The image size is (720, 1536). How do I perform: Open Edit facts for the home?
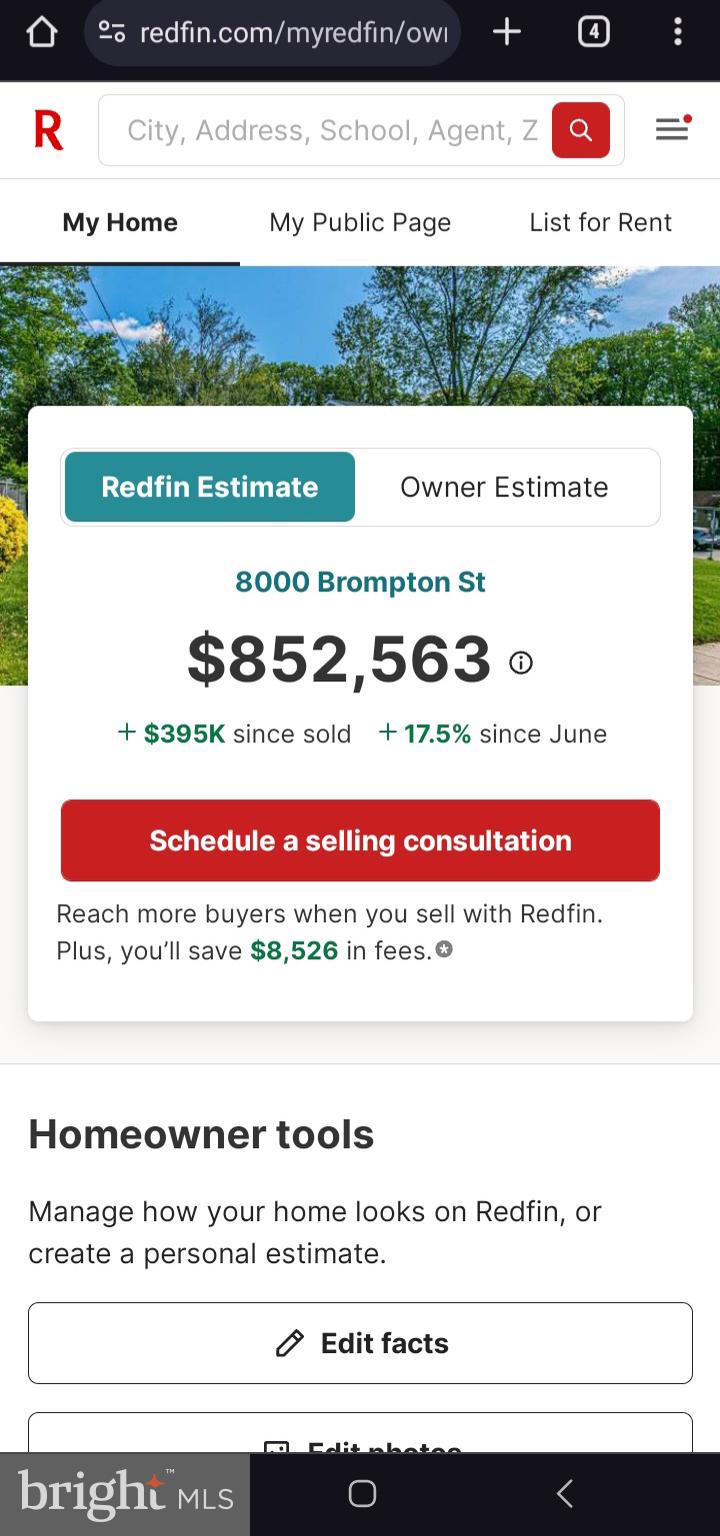point(360,1343)
